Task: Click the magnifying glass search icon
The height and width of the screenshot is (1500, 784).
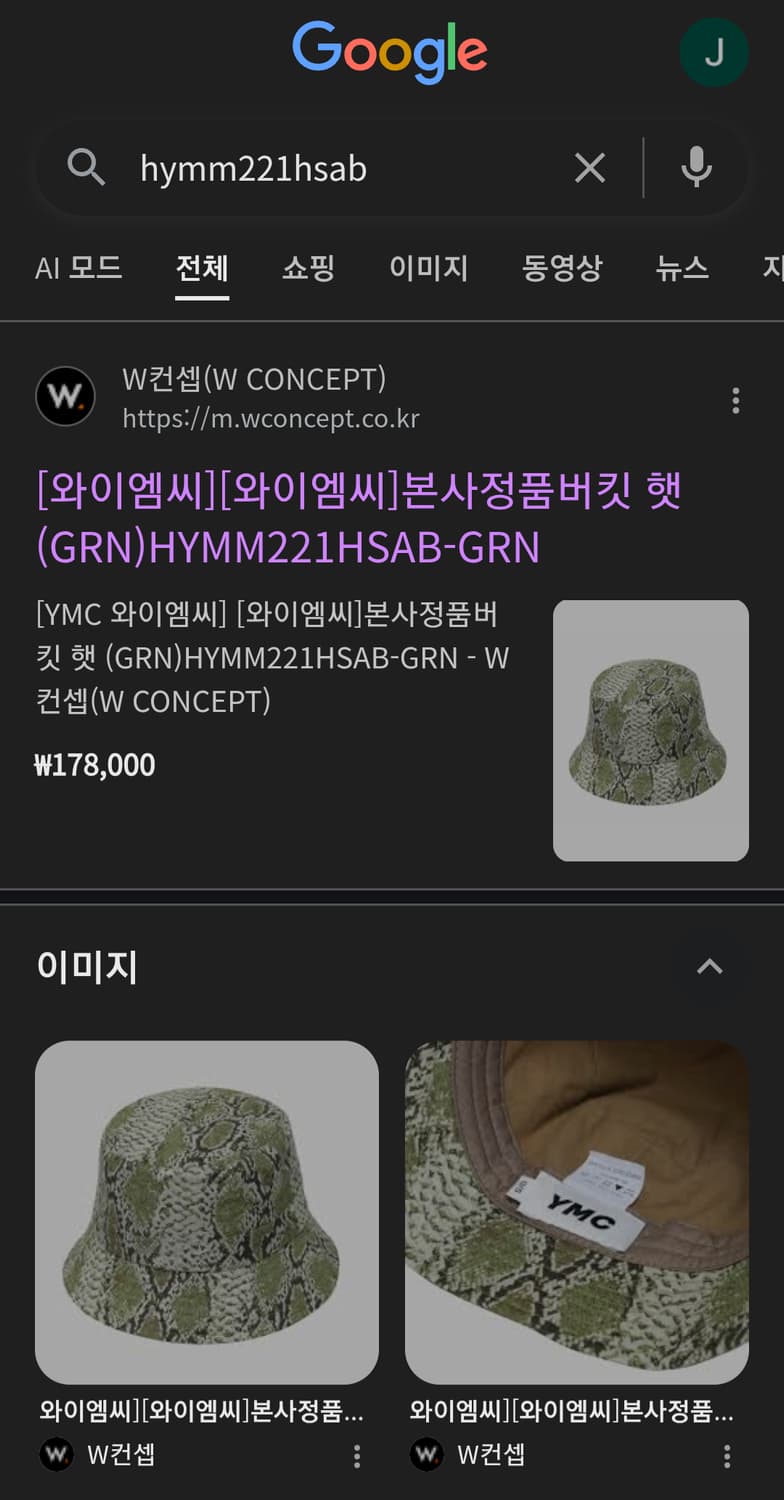Action: coord(86,168)
